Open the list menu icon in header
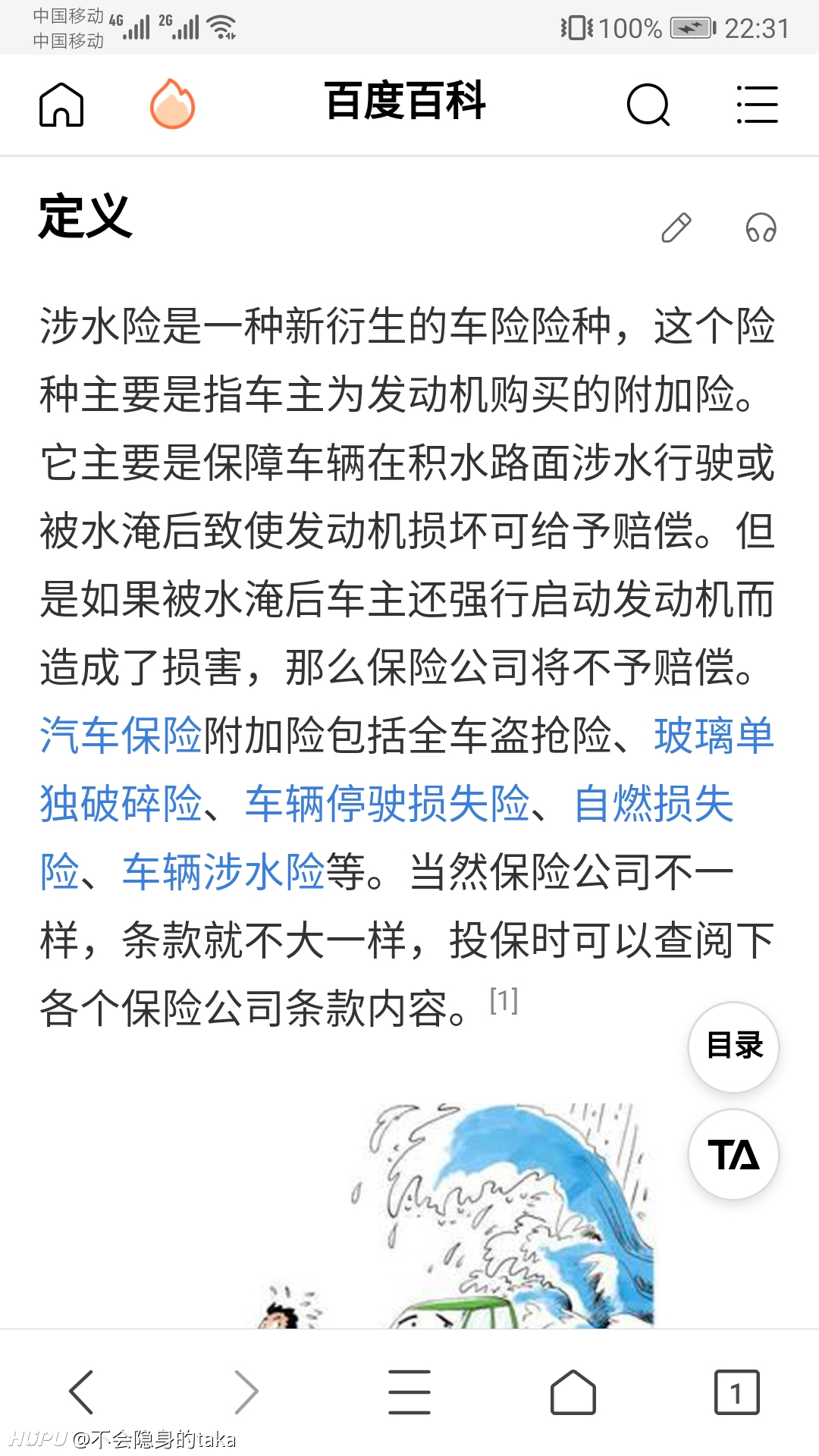The width and height of the screenshot is (819, 1456). coord(757,104)
